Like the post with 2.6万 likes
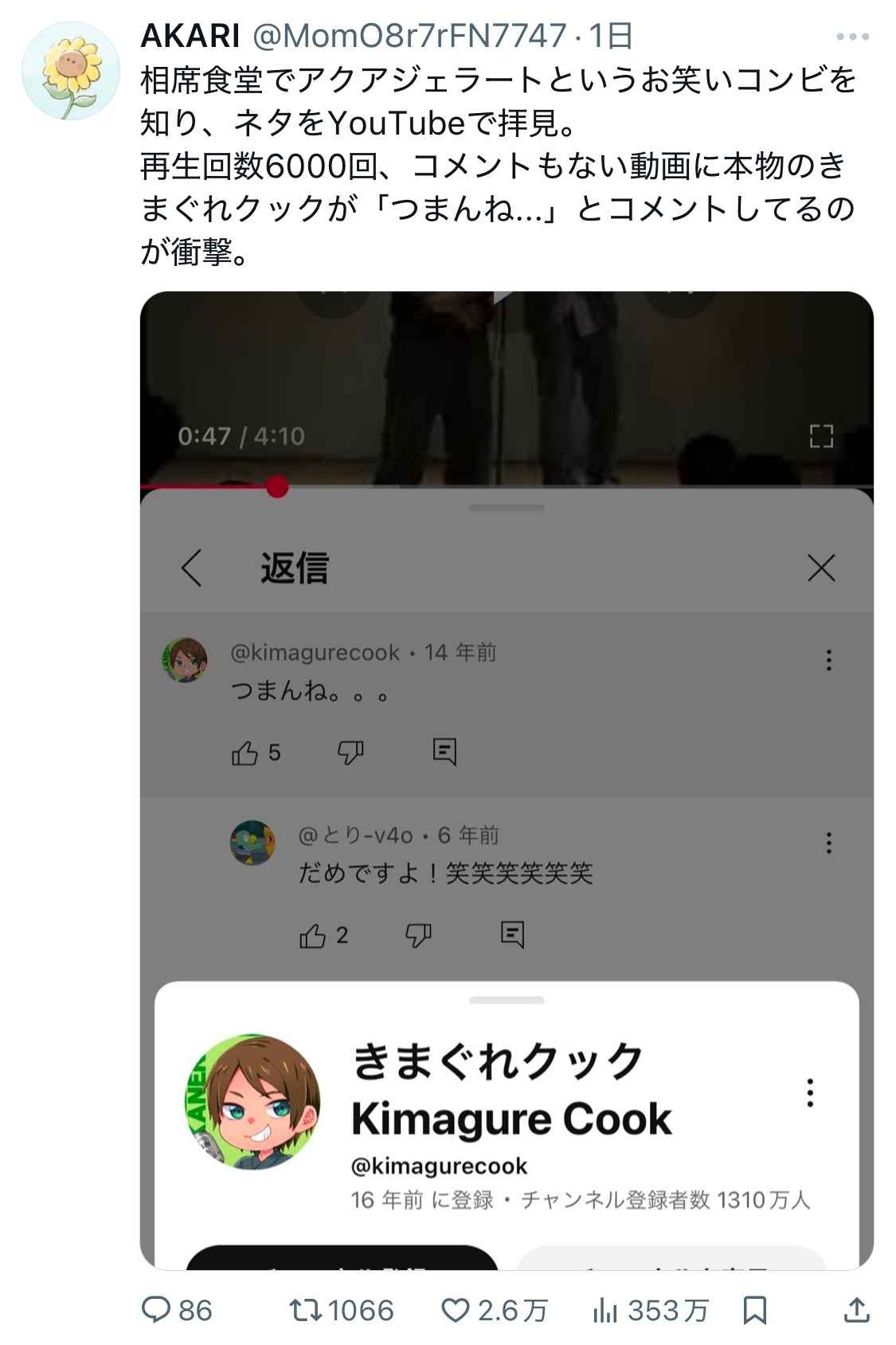The height and width of the screenshot is (1345, 896). [456, 1309]
